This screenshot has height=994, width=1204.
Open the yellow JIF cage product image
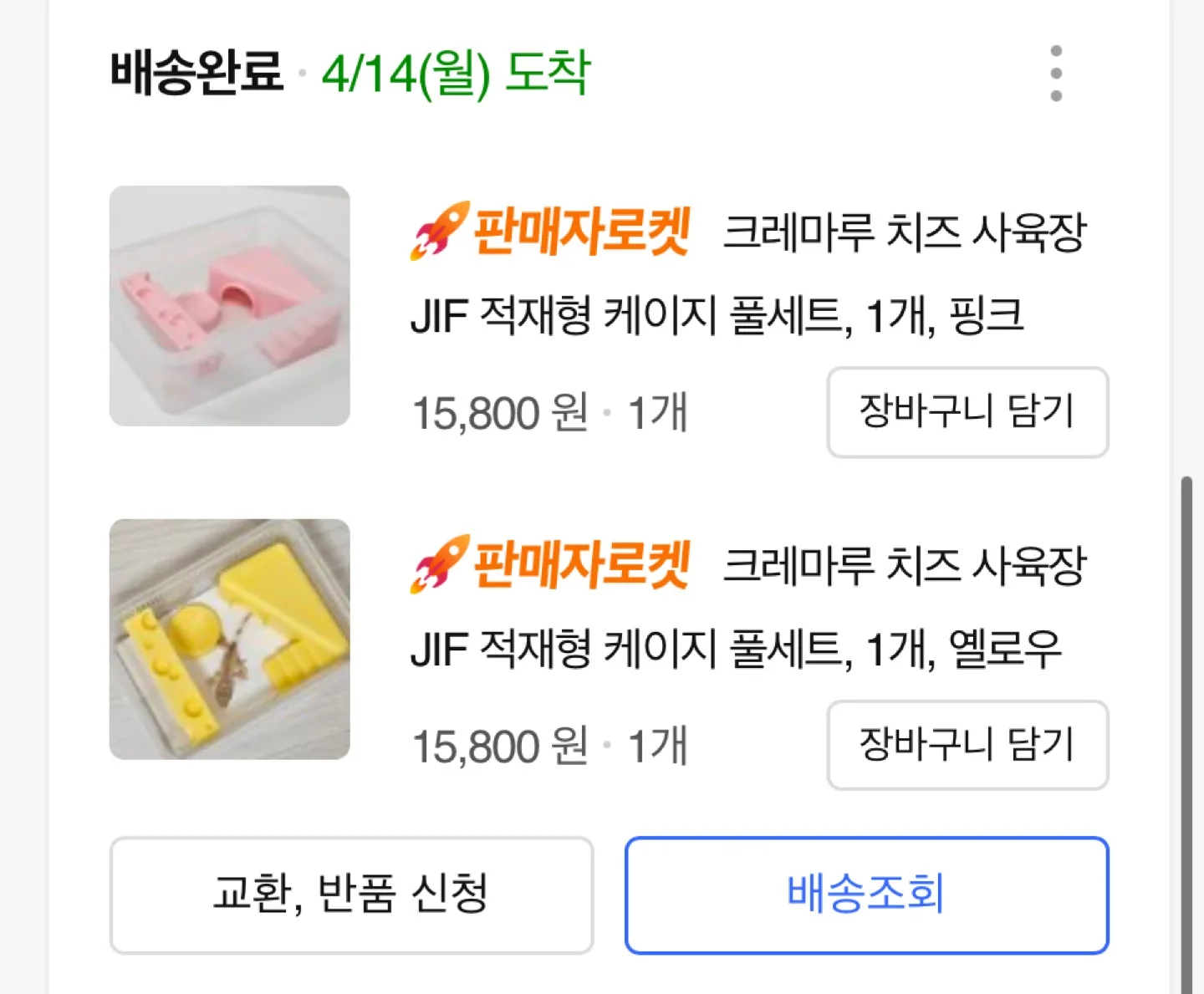(230, 640)
